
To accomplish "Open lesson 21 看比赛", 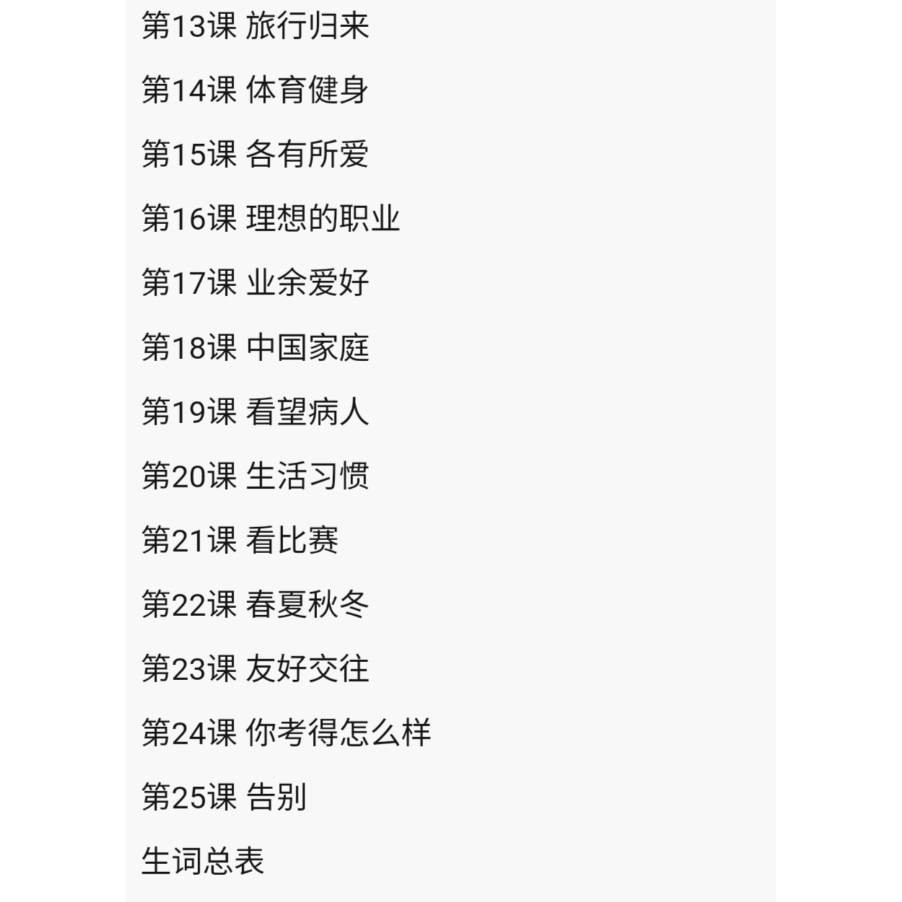I will tap(240, 540).
